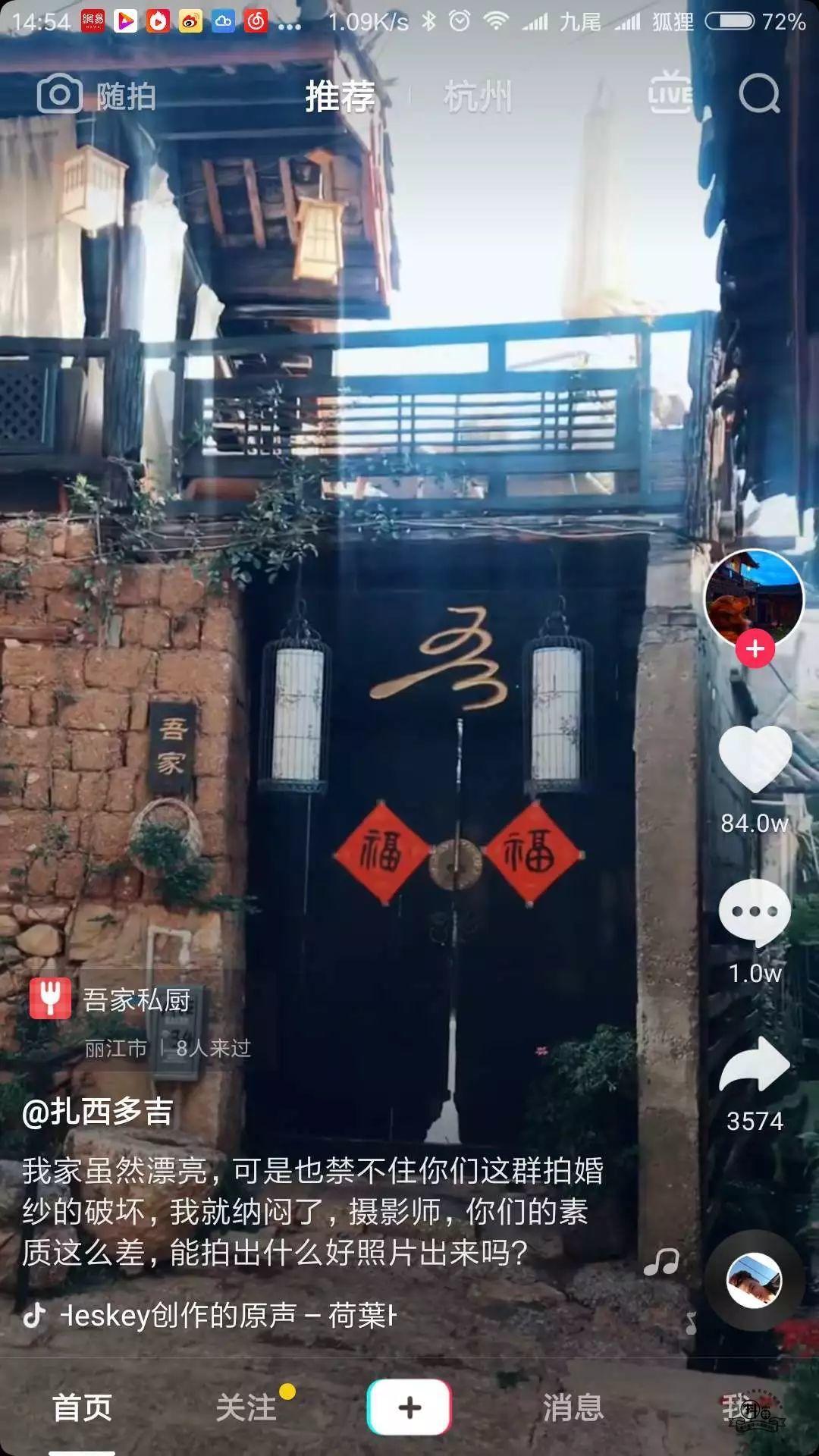Screen dimensions: 819x1456
Task: Like the video with the heart
Action: (755, 758)
